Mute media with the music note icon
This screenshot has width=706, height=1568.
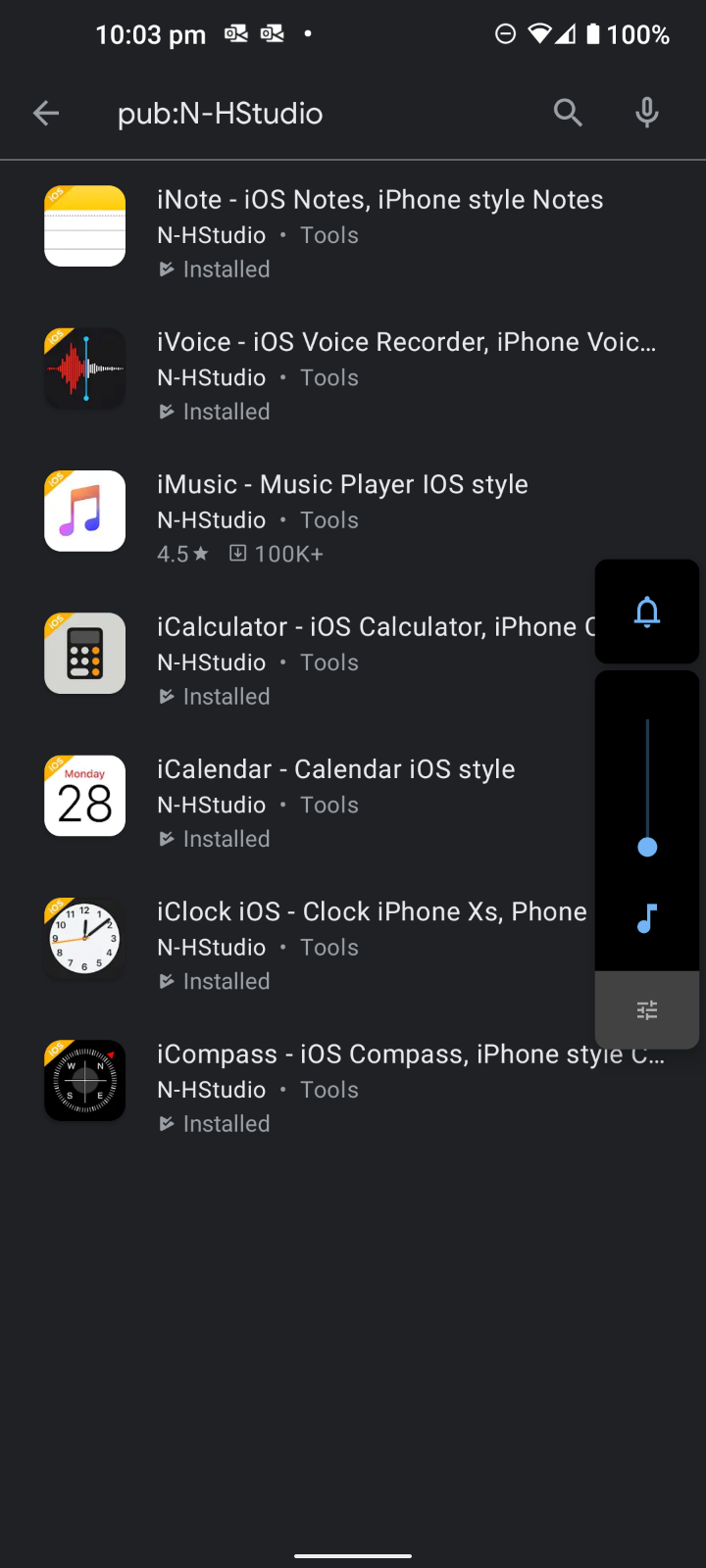tap(647, 918)
